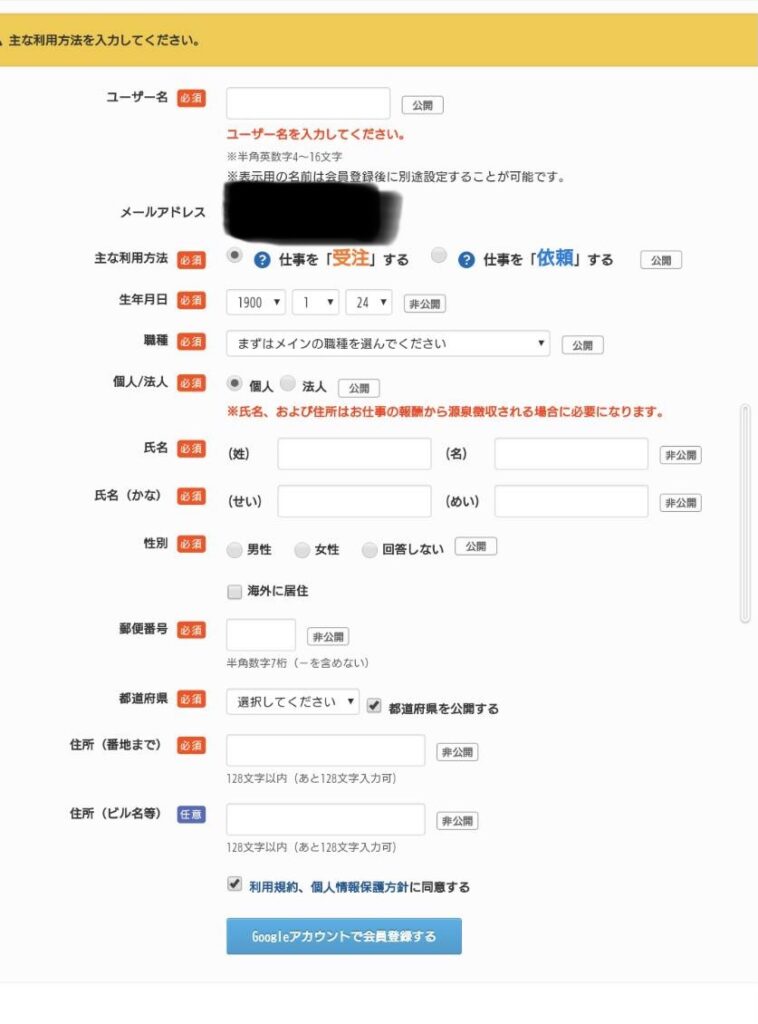Viewport: 758px width, 1024px height.
Task: Open the 都道府県 prefecture dropdown
Action: [292, 702]
